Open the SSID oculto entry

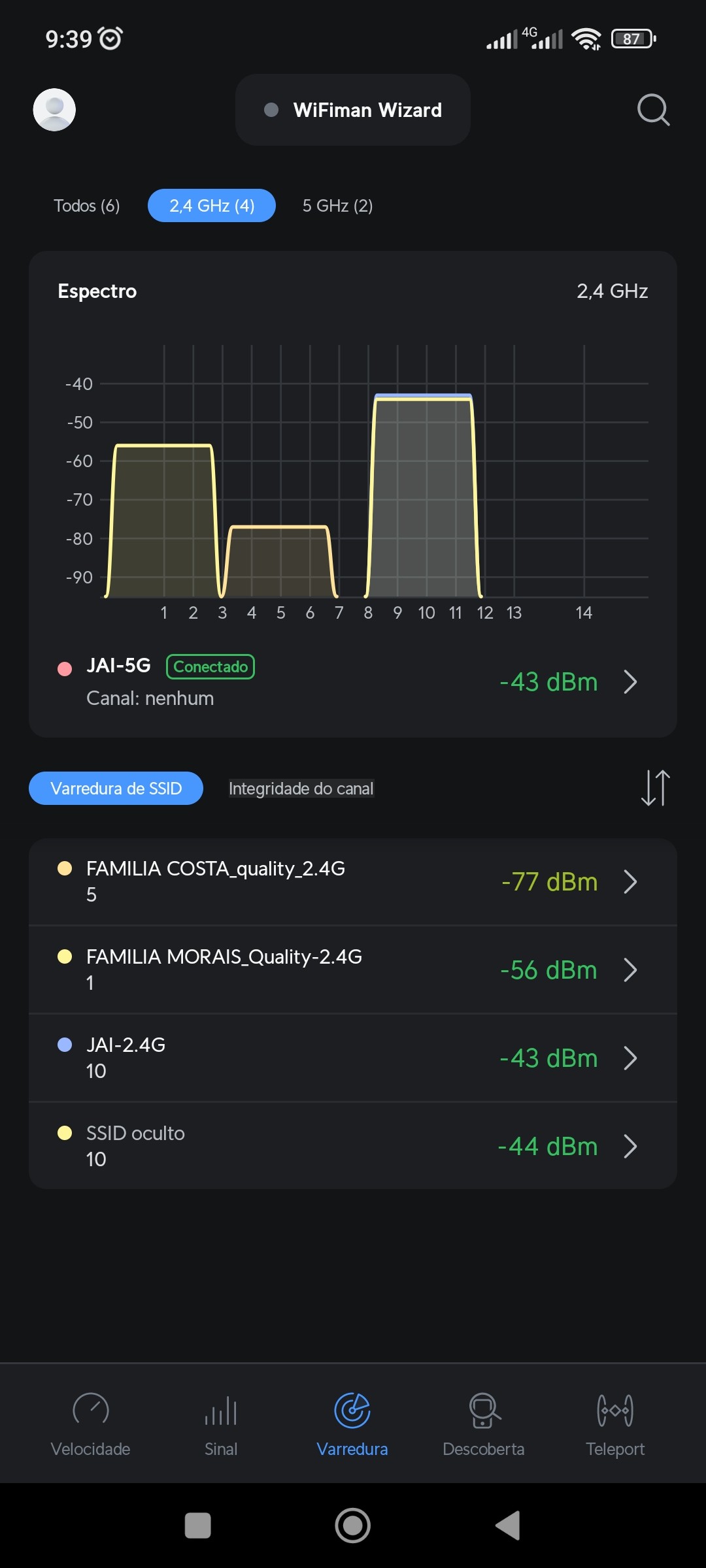point(353,1146)
